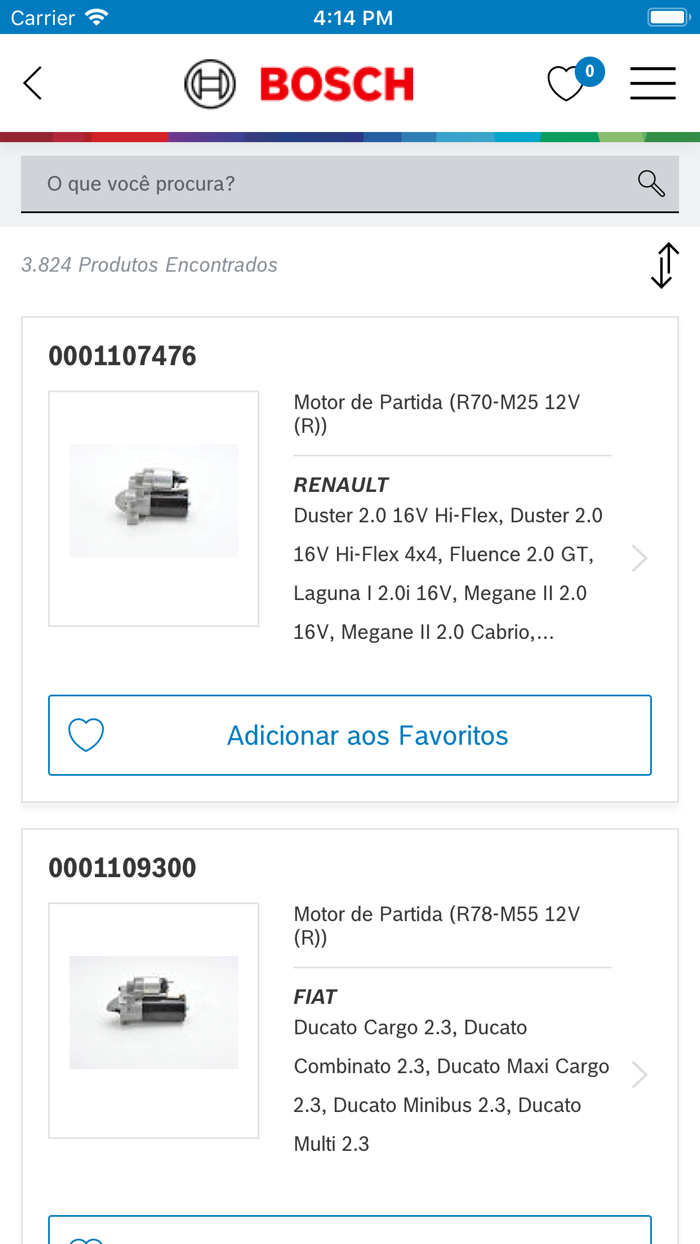Image resolution: width=700 pixels, height=1244 pixels.
Task: Open the favorites heart in the header
Action: coord(567,84)
